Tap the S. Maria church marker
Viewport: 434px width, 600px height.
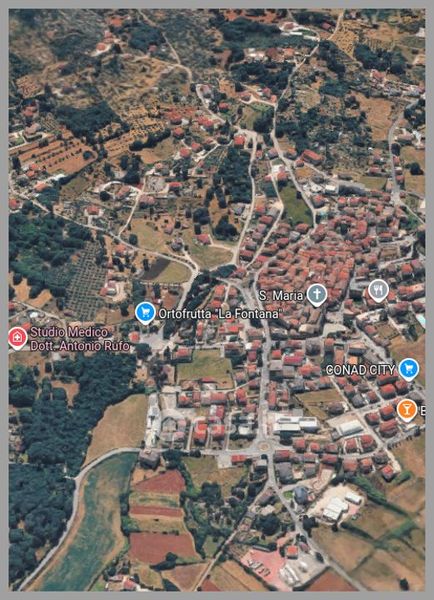tap(317, 295)
